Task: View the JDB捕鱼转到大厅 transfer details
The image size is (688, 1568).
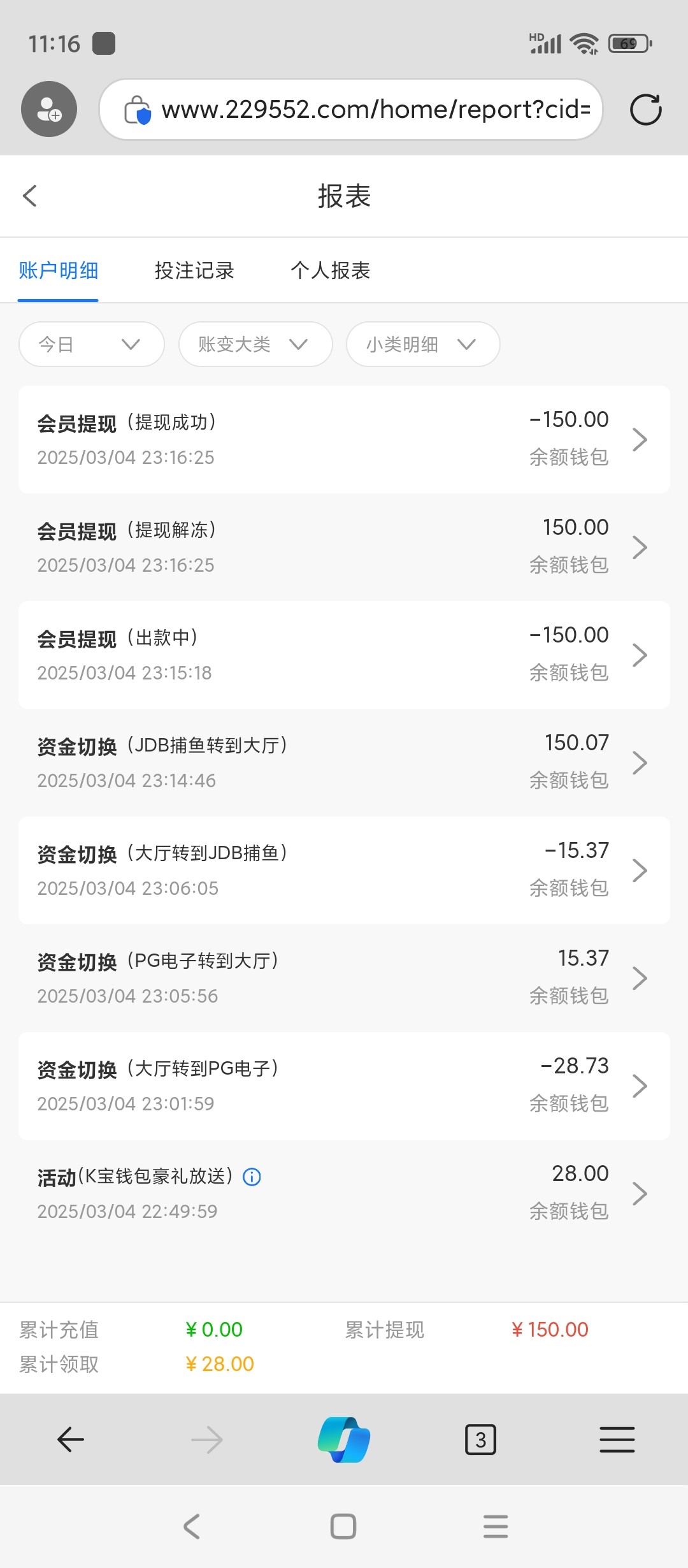Action: click(344, 762)
